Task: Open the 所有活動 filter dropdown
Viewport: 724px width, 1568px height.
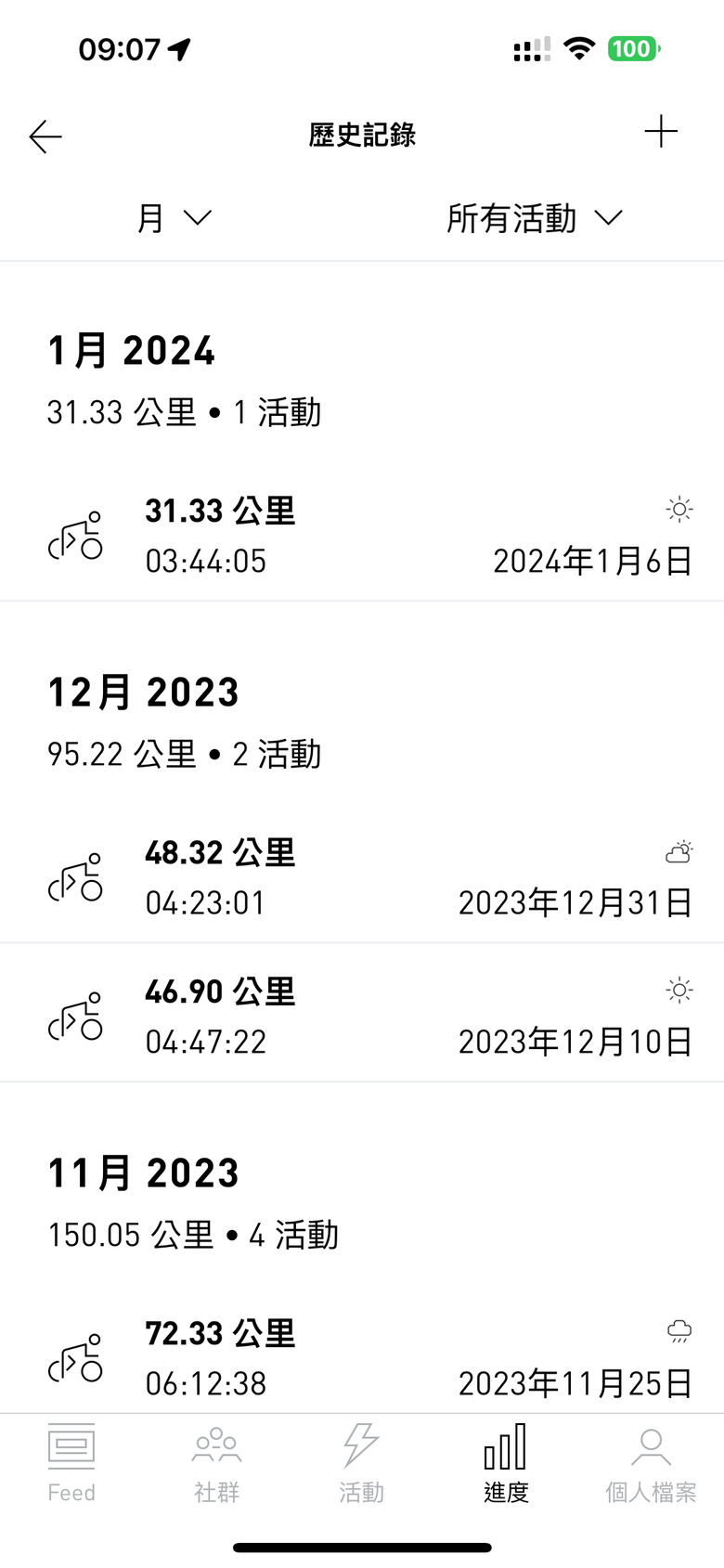Action: click(535, 218)
